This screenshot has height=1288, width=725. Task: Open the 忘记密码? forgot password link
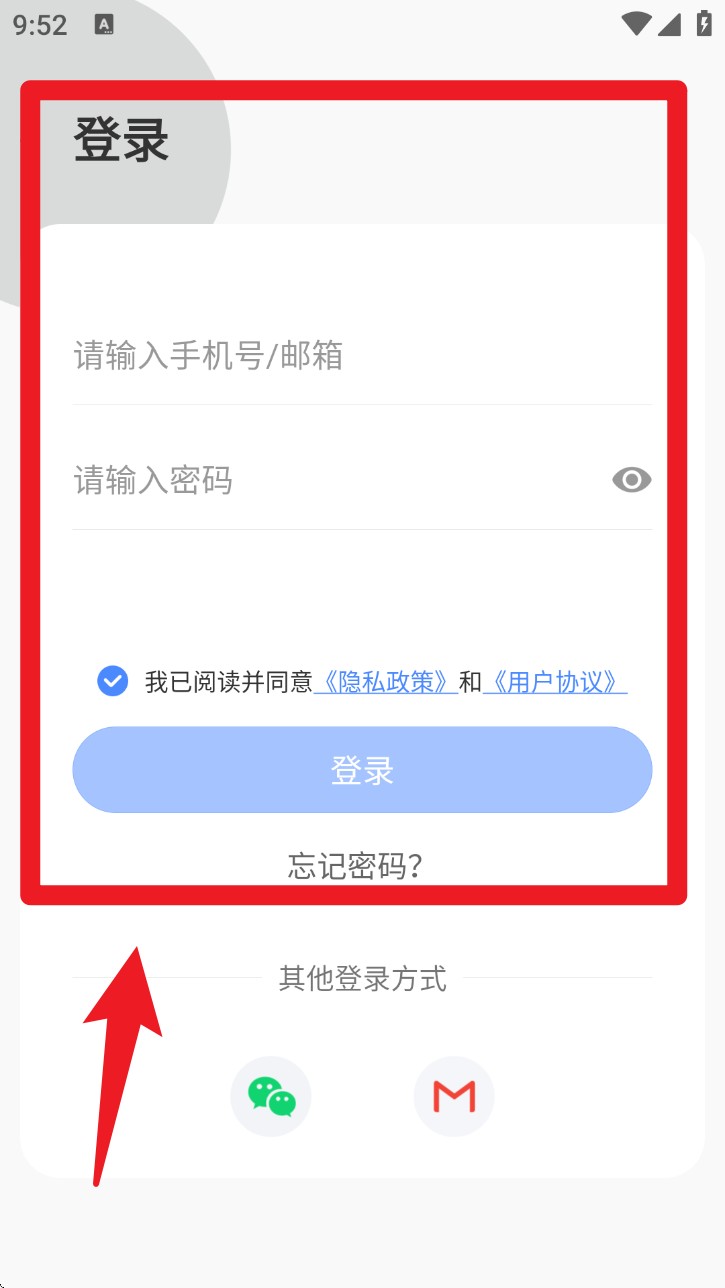[x=355, y=865]
